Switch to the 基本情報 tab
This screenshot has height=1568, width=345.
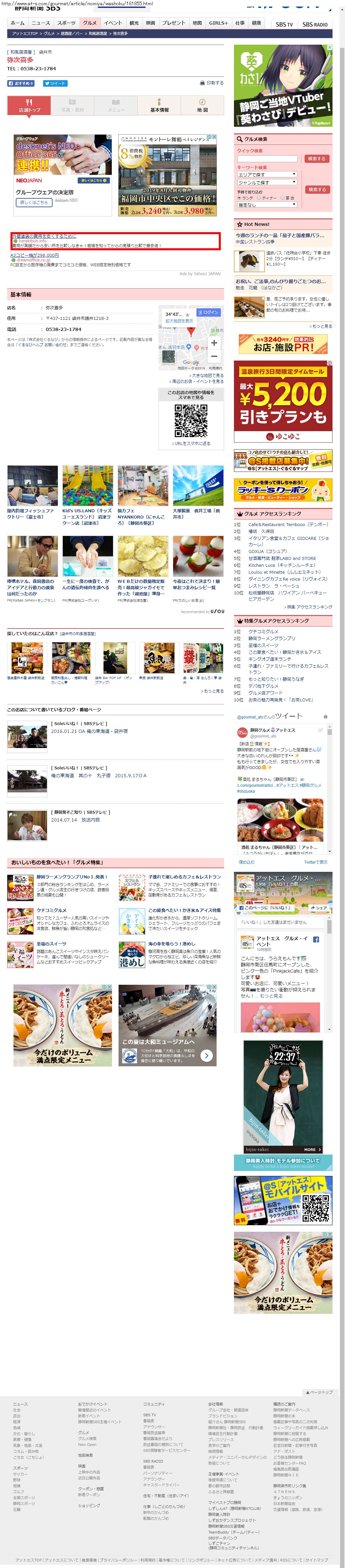160,106
